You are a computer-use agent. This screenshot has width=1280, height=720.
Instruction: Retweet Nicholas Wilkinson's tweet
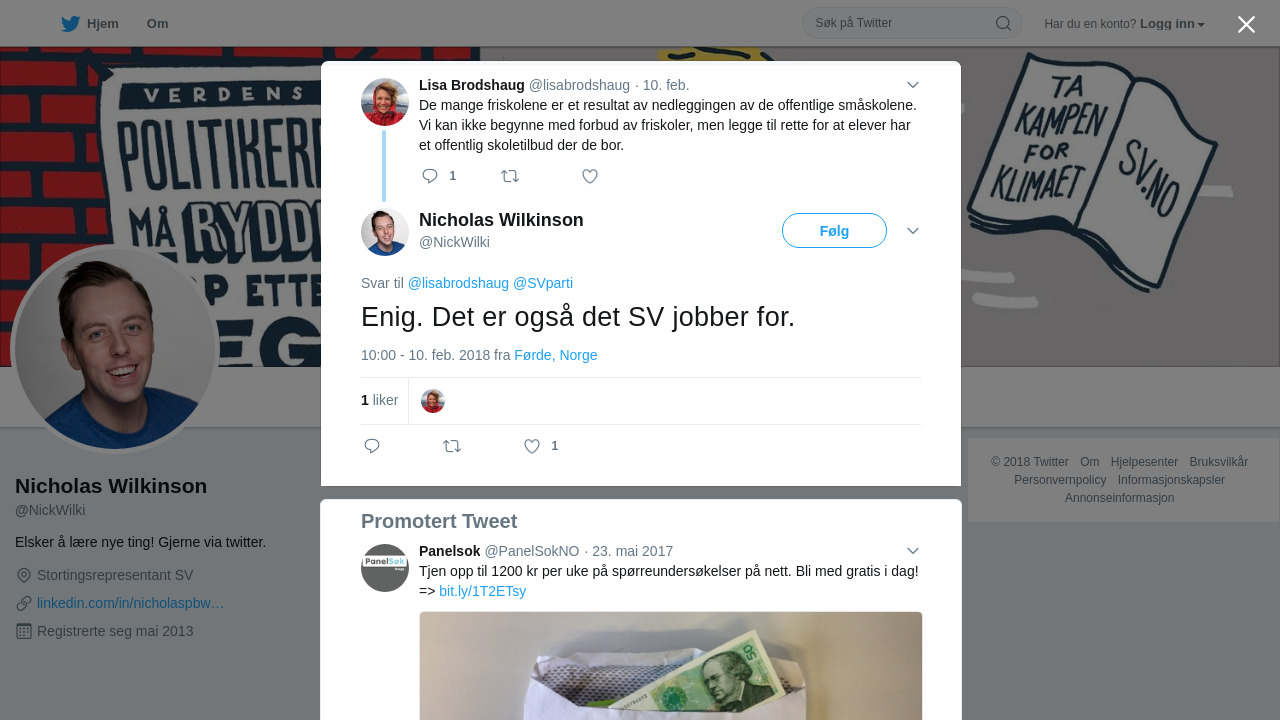pyautogui.click(x=452, y=446)
